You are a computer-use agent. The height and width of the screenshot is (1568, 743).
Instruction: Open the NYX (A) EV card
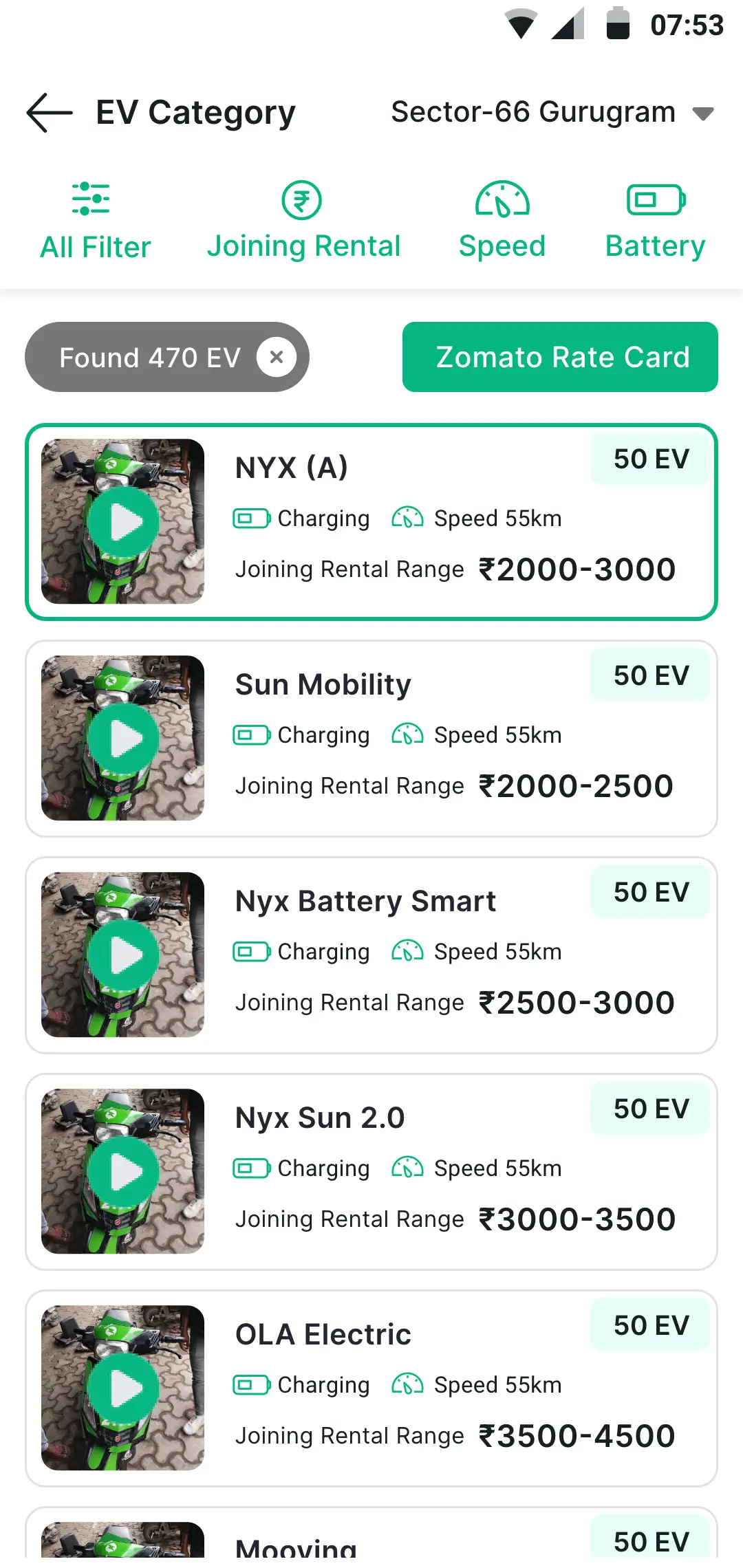[454, 523]
